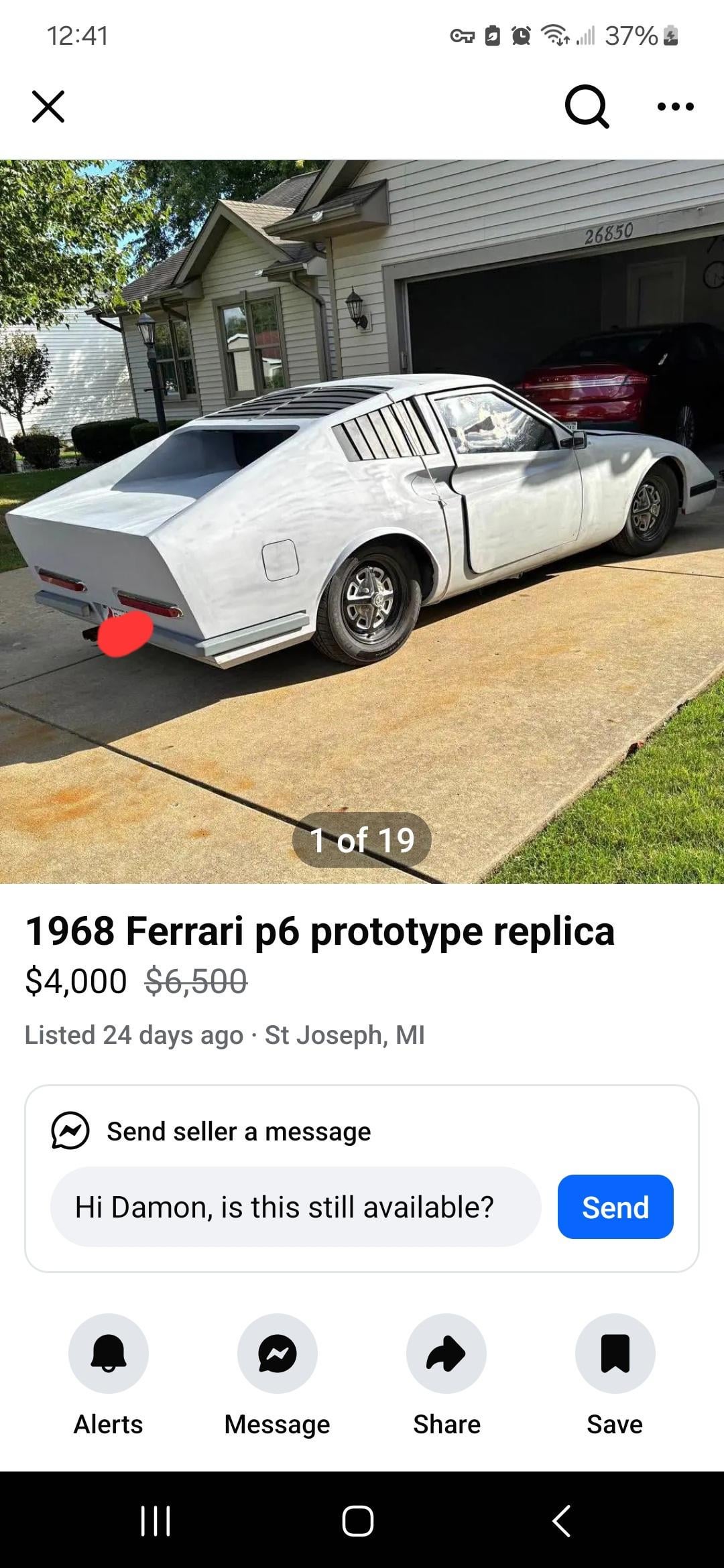Open the search icon
Screen dimensions: 724x1568
tap(587, 107)
